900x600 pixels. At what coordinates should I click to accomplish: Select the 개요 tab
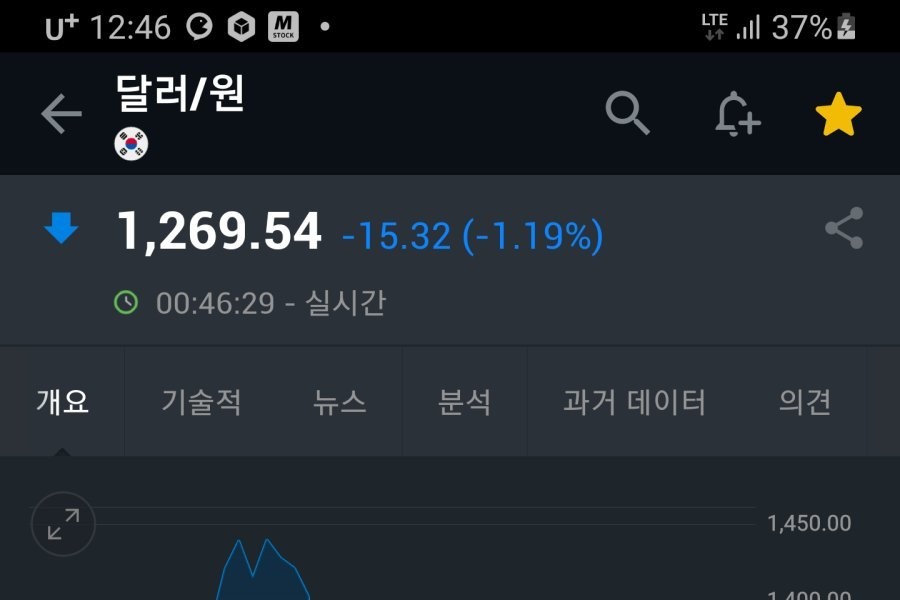pos(62,403)
